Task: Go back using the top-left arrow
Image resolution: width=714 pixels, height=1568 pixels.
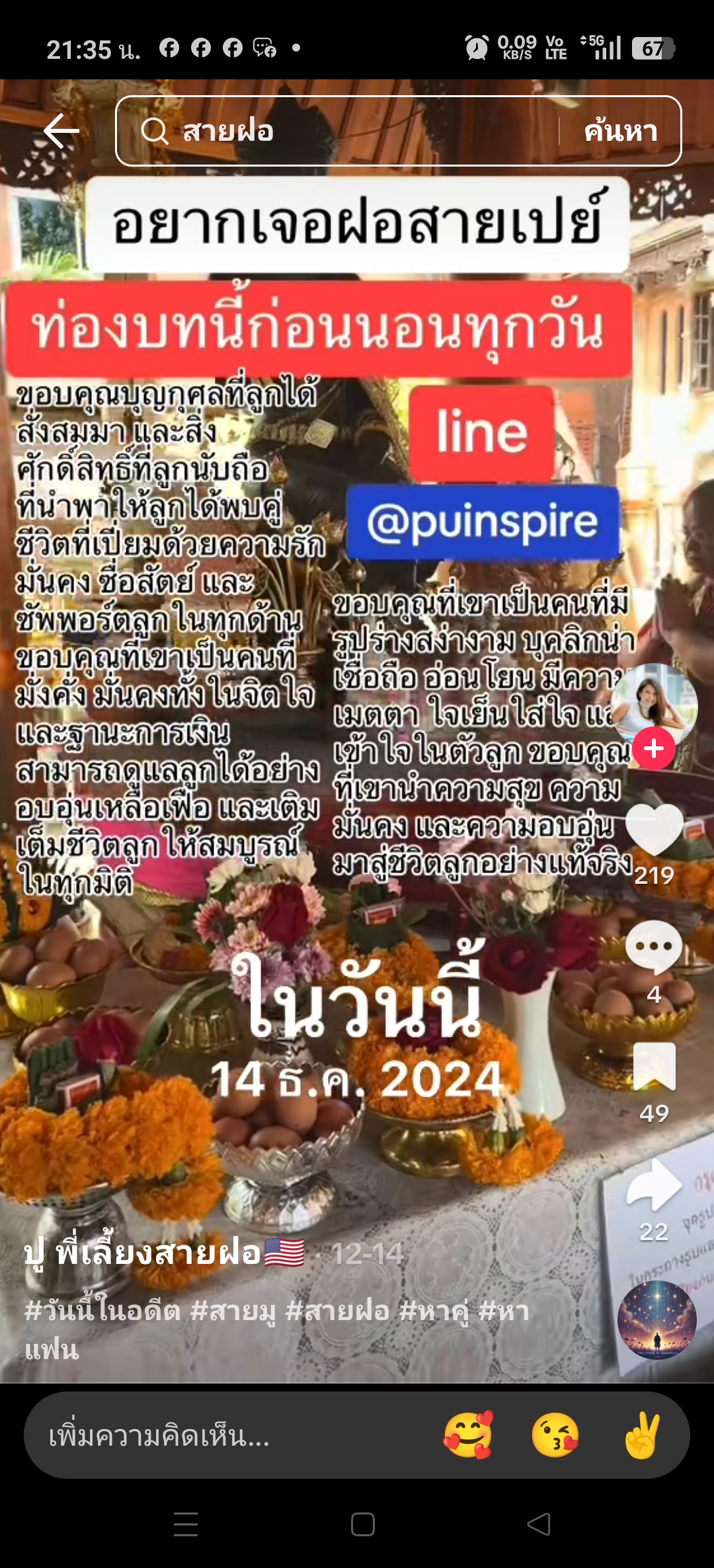Action: 61,131
